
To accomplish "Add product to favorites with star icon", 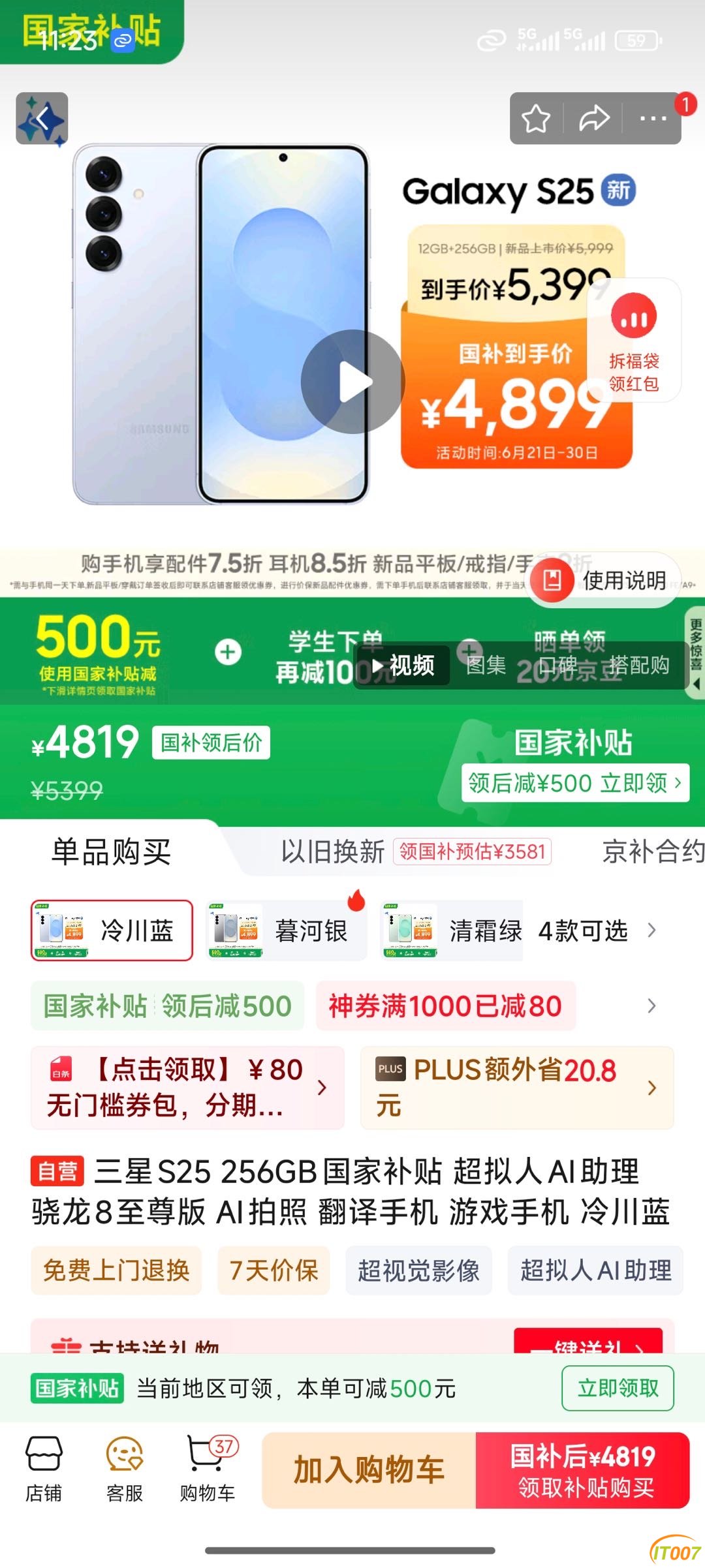I will point(536,119).
